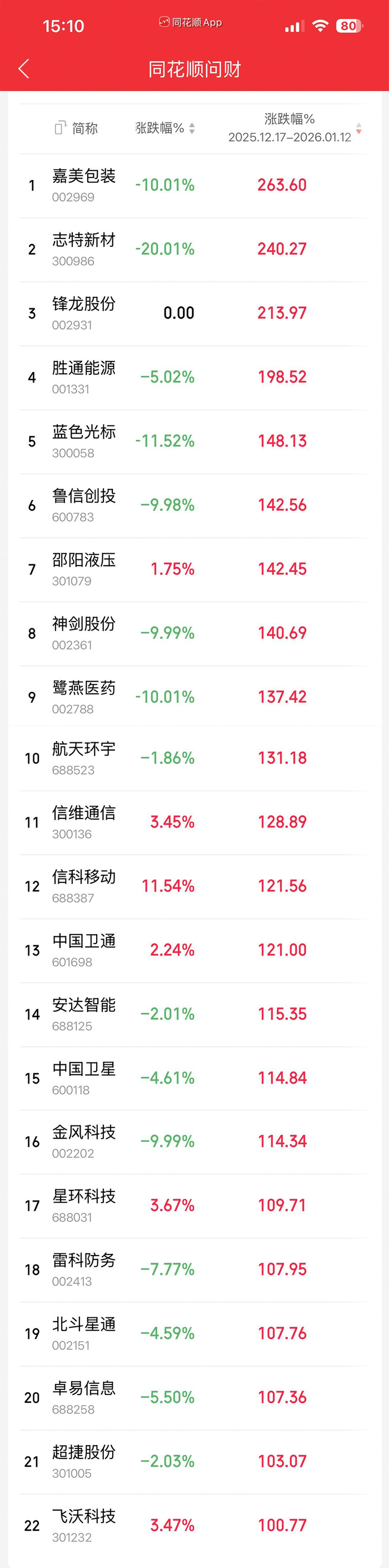The width and height of the screenshot is (389, 1568).
Task: Open 飞沃科技 301232
Action: 194,1525
